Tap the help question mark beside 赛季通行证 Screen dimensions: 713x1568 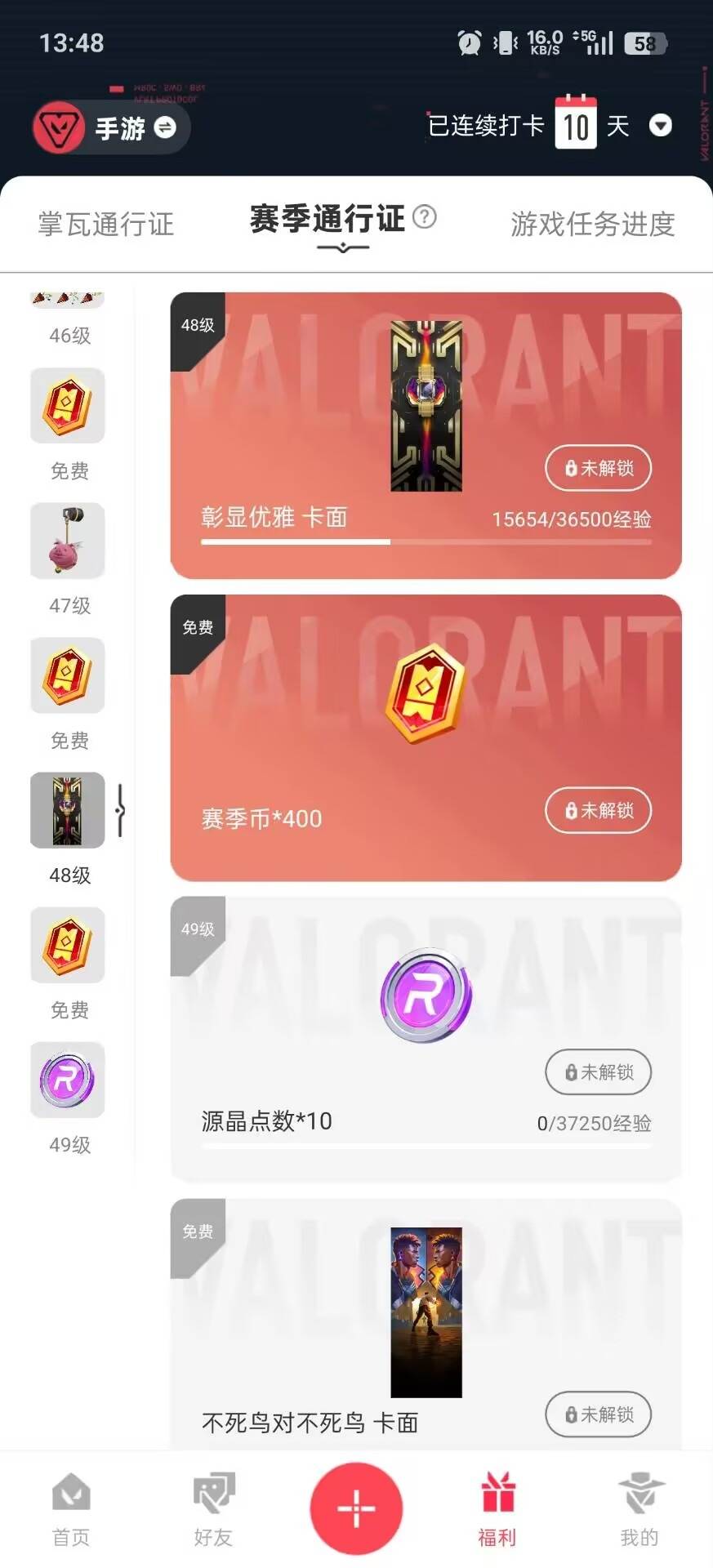pos(424,217)
